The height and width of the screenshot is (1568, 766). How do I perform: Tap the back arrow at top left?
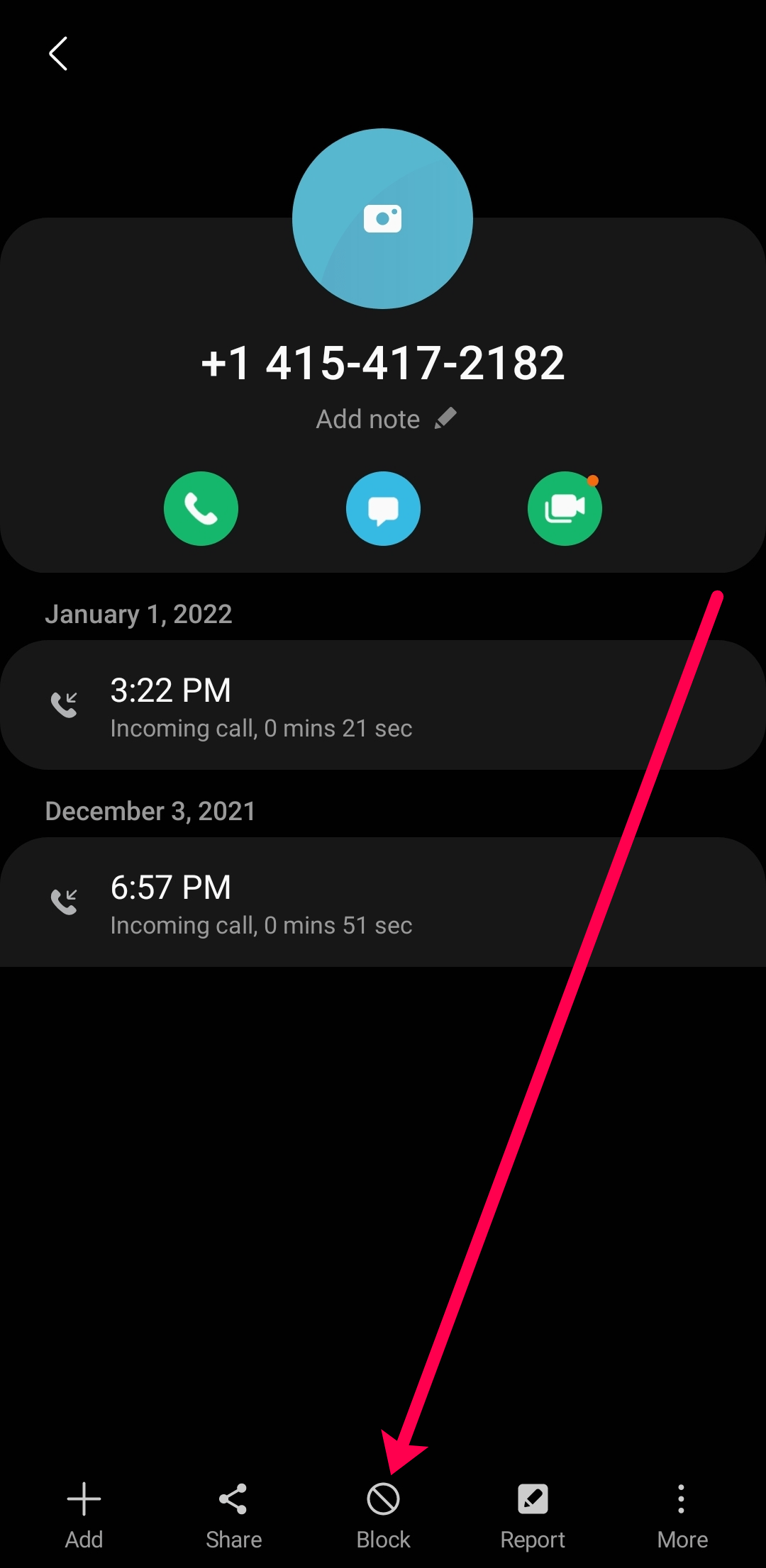pos(59,52)
